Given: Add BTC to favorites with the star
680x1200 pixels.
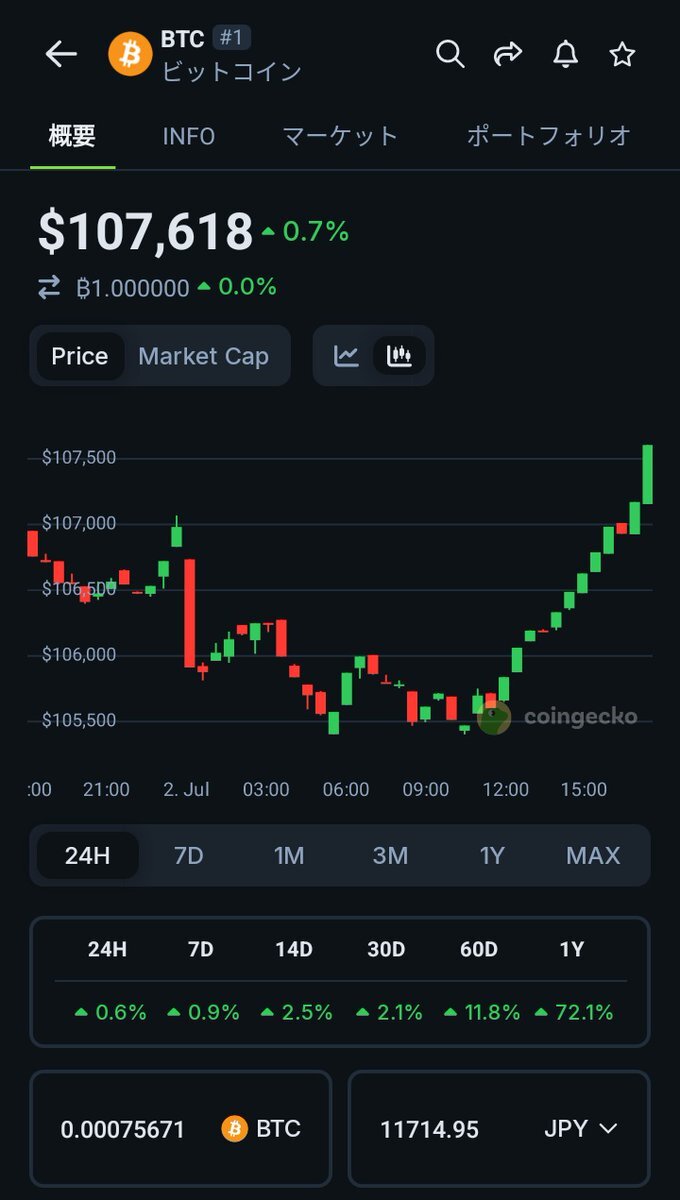Looking at the screenshot, I should pyautogui.click(x=622, y=54).
